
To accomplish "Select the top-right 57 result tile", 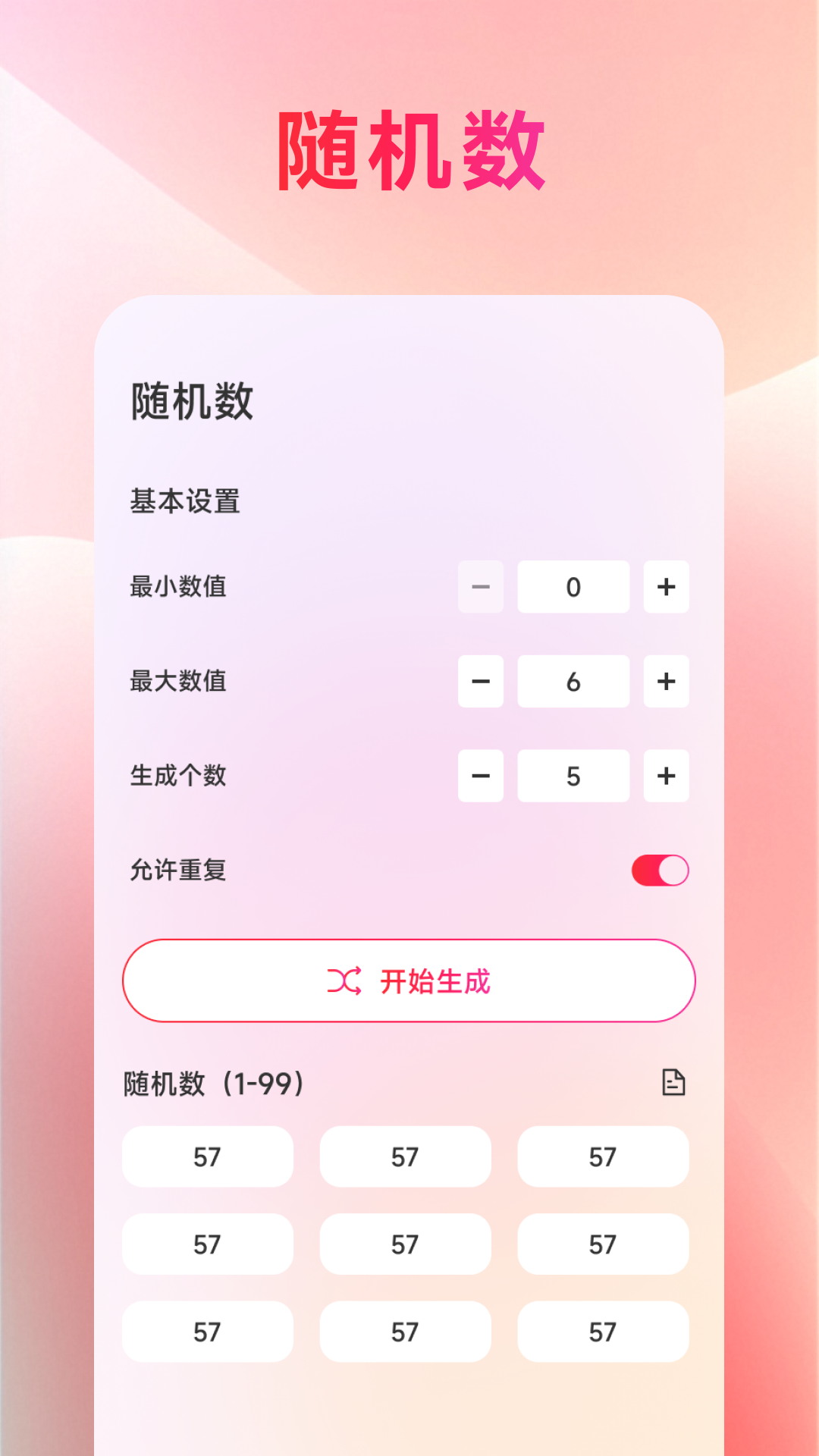I will click(603, 1156).
